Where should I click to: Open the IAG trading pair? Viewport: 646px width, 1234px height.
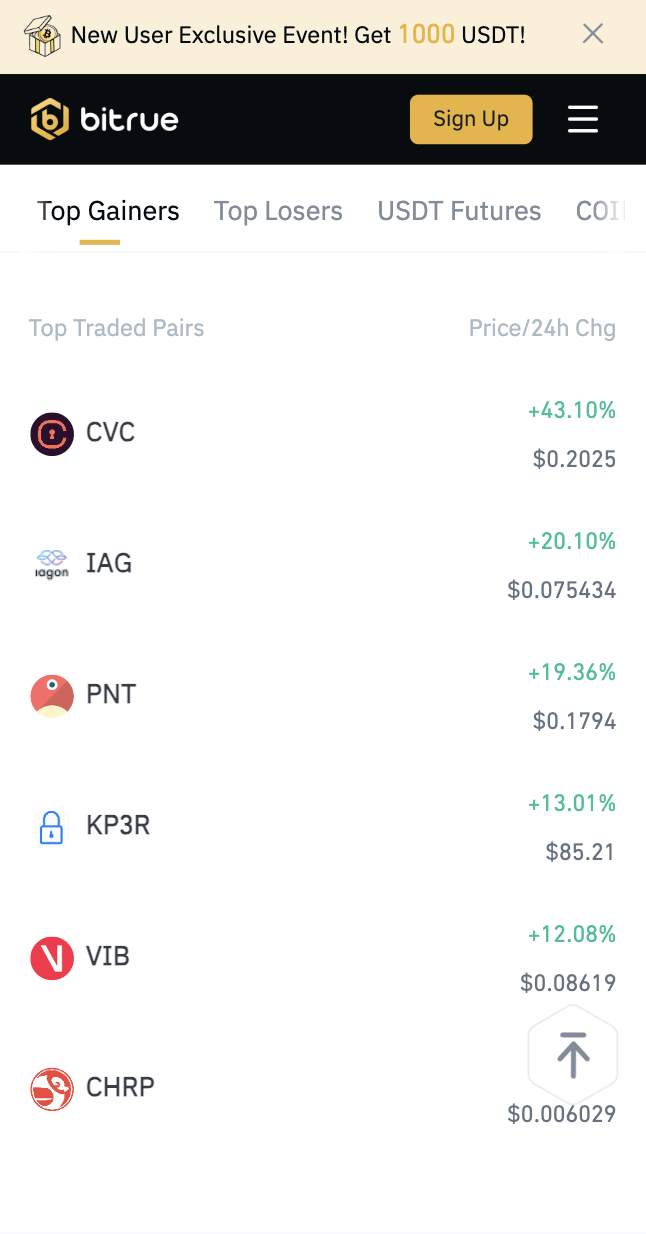tap(108, 564)
